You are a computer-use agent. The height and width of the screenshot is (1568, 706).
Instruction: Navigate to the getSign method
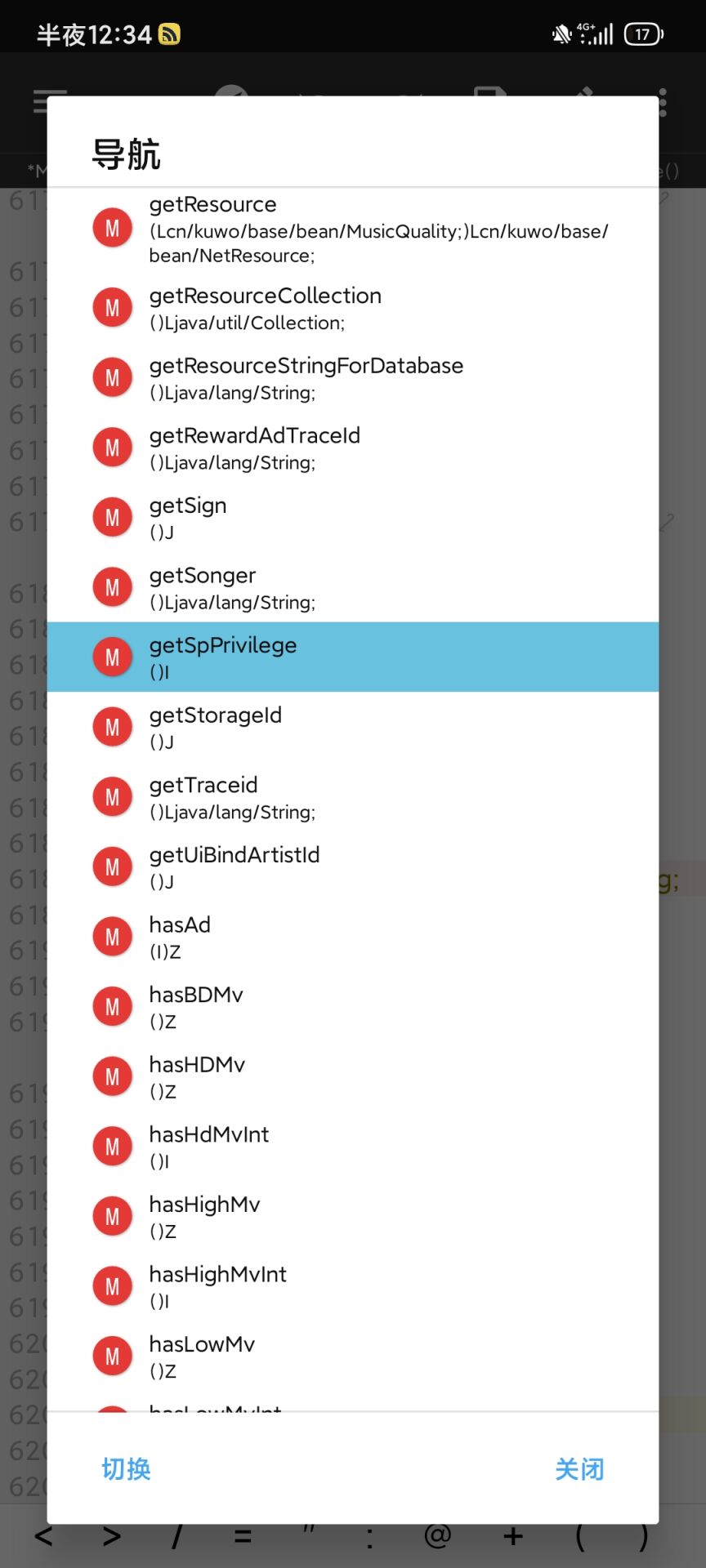coord(351,518)
